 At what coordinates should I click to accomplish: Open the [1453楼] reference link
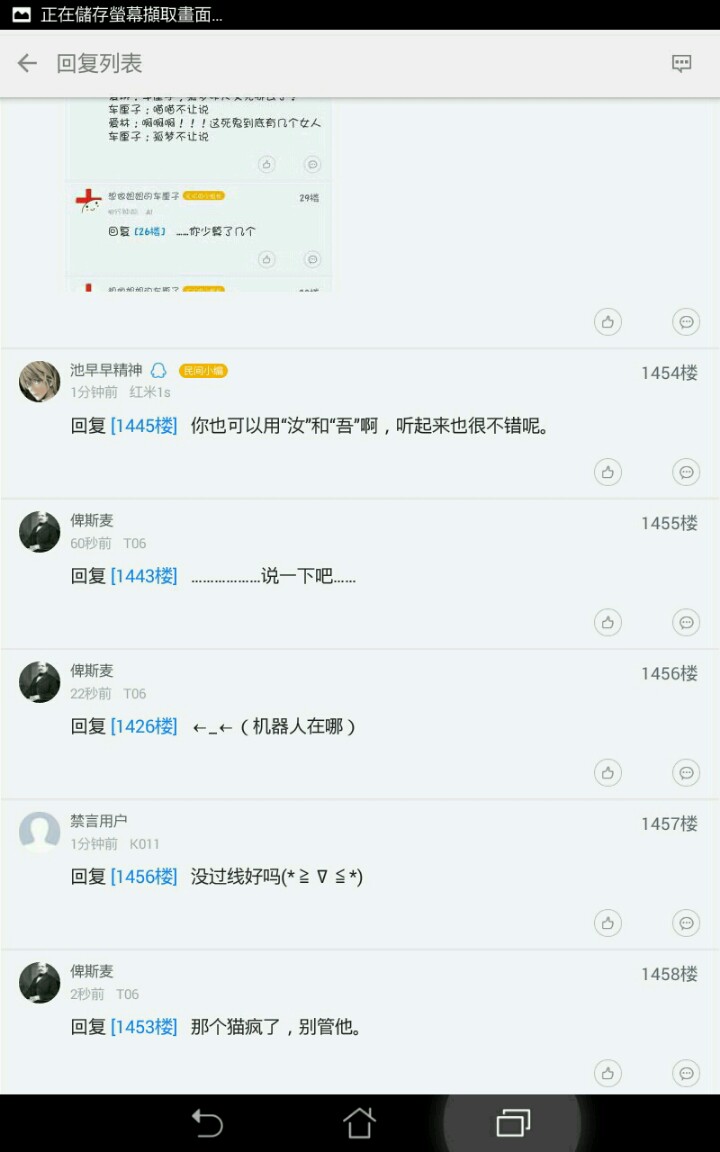[144, 1026]
